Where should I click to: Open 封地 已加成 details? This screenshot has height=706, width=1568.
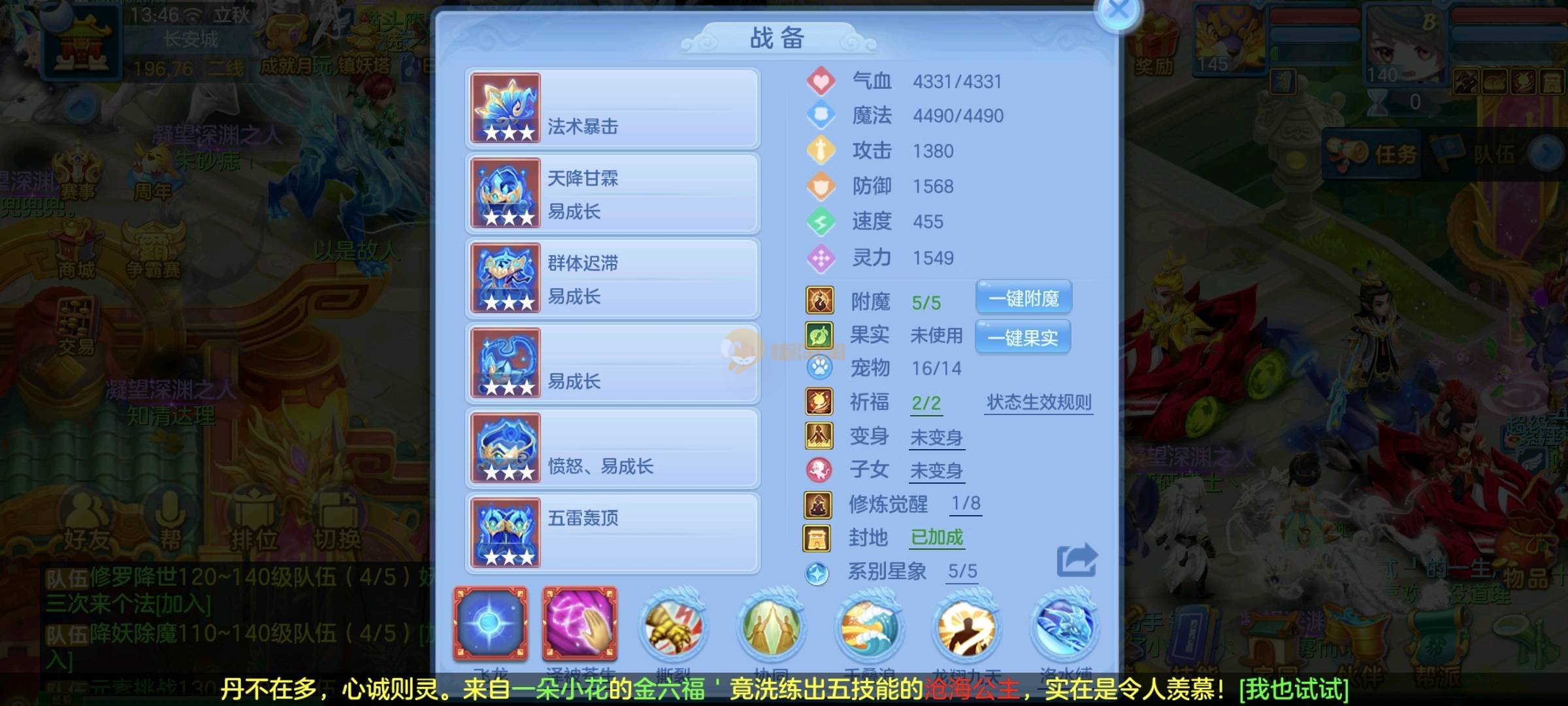pyautogui.click(x=937, y=537)
